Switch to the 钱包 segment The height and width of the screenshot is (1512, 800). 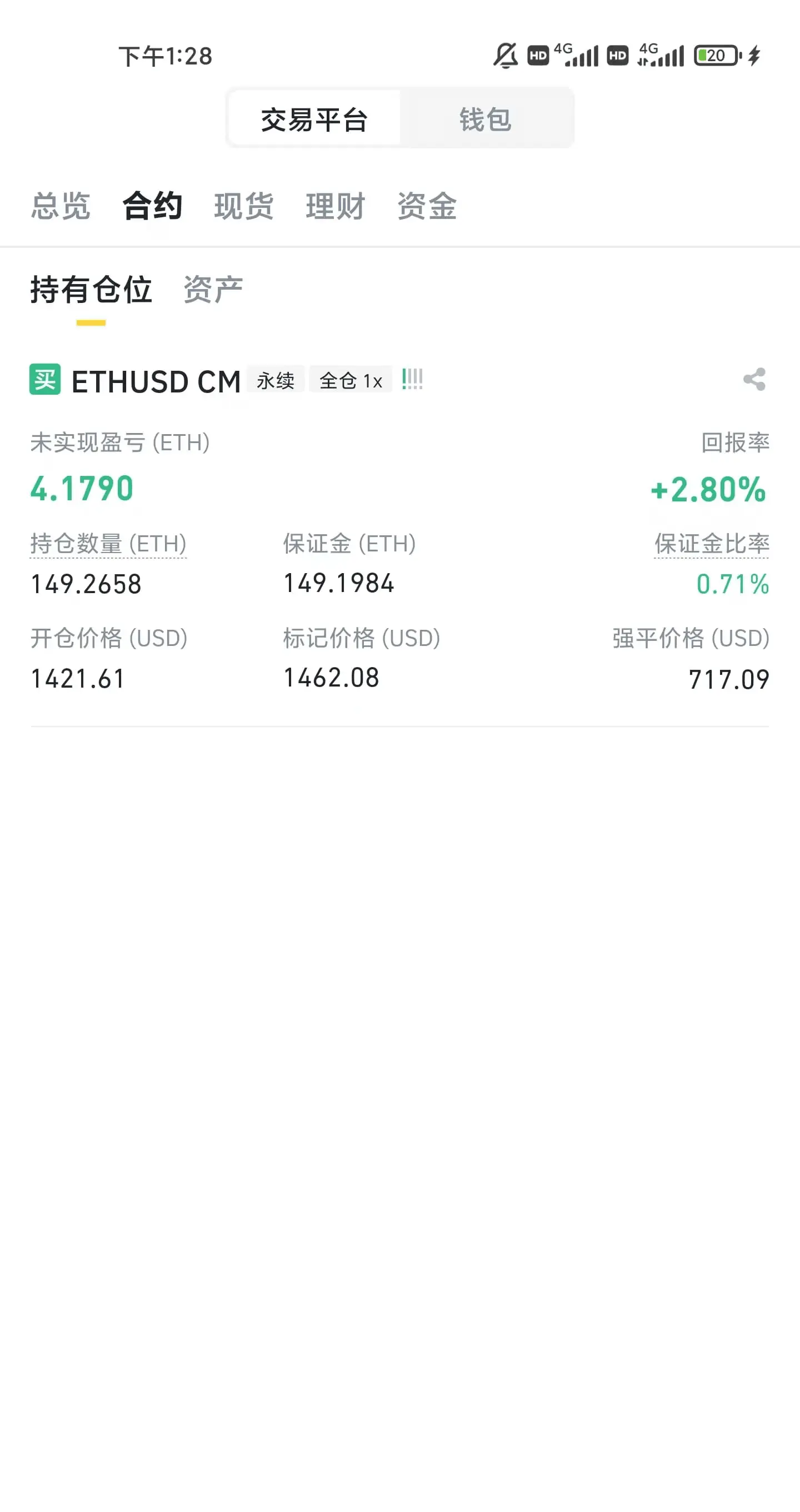click(485, 119)
